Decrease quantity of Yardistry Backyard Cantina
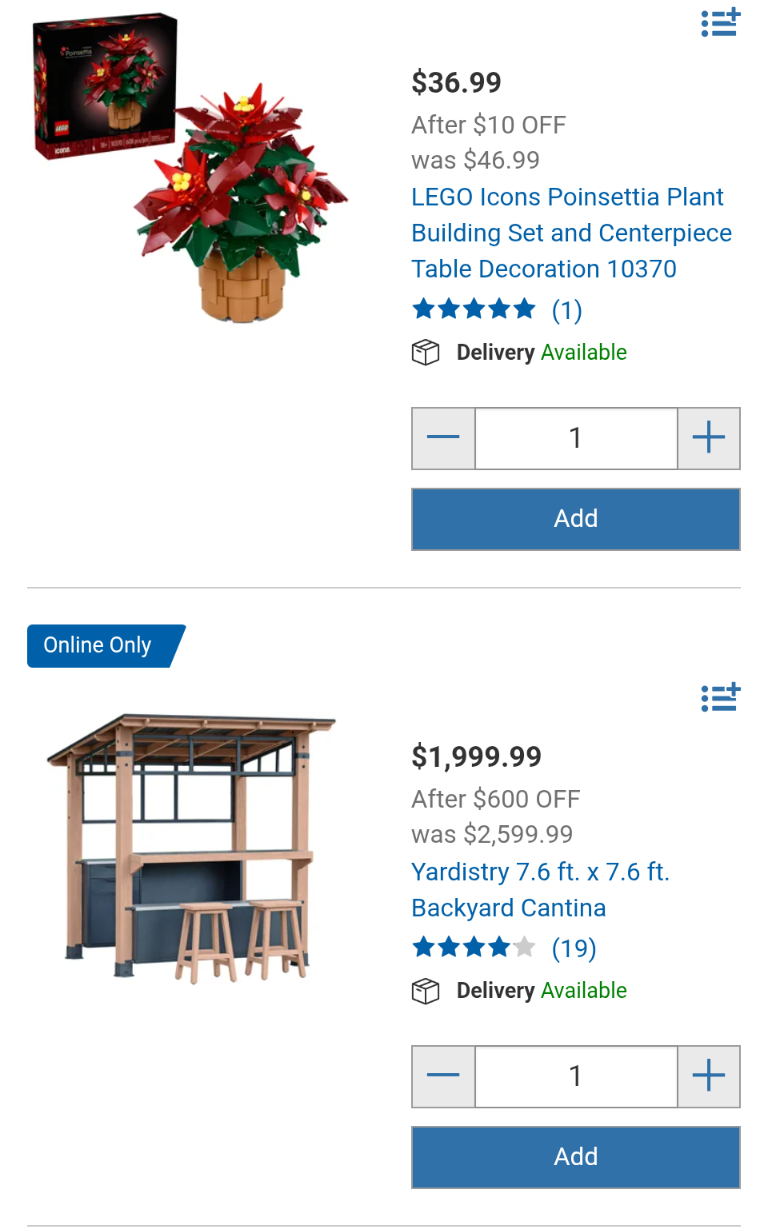The width and height of the screenshot is (768, 1228). click(443, 1076)
